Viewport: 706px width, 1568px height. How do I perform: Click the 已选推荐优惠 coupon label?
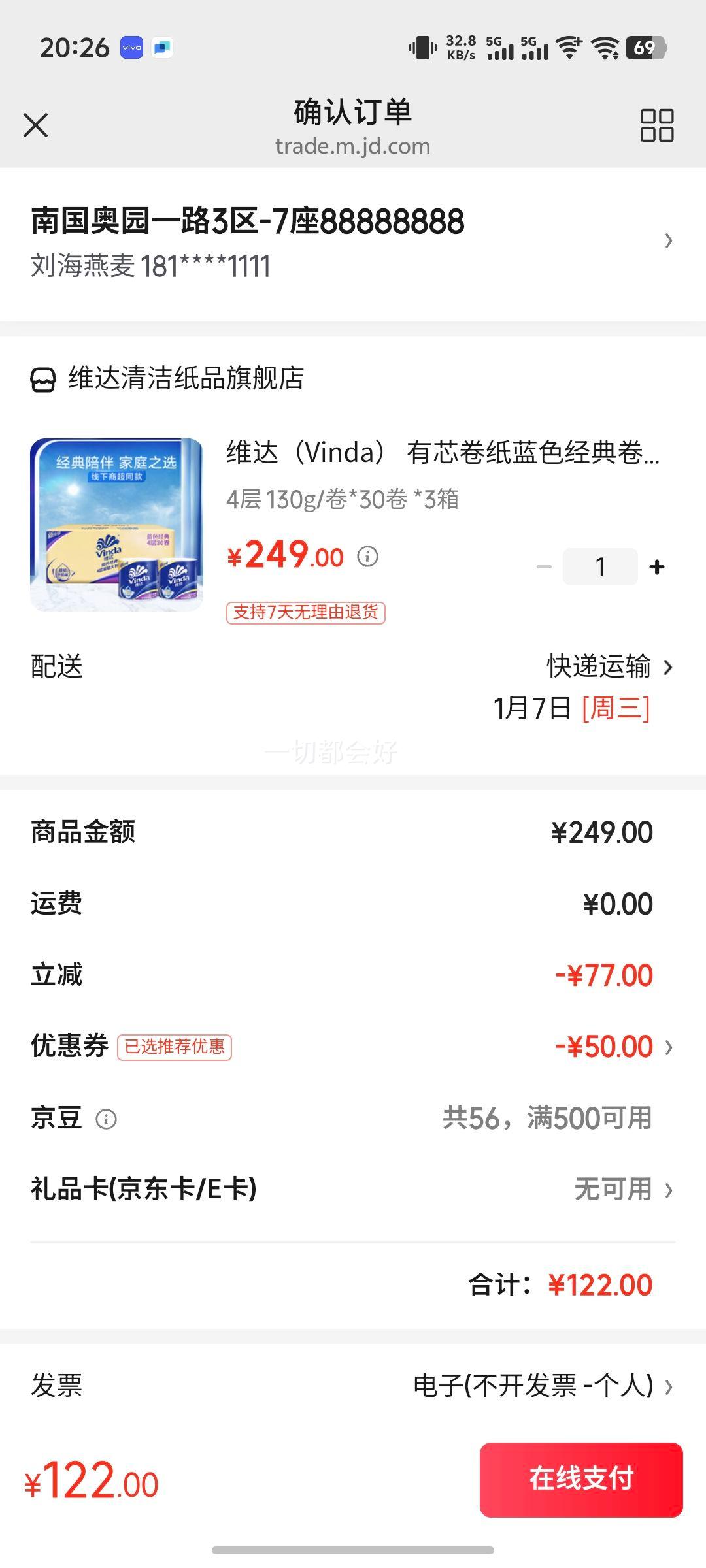pyautogui.click(x=175, y=1046)
